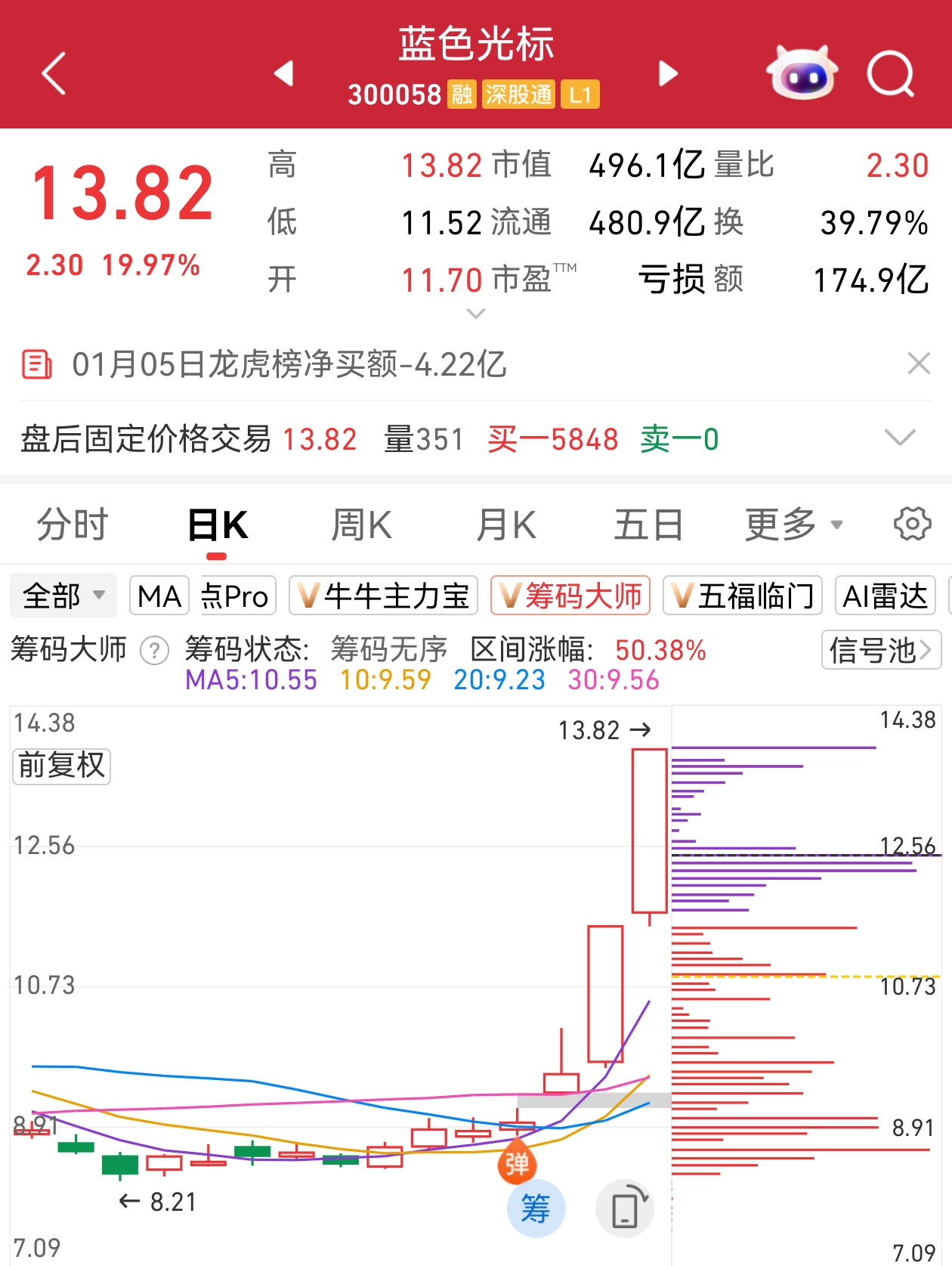Screen dimensions: 952x1266
Task: Open the 全部 indicator dropdown
Action: tap(63, 596)
